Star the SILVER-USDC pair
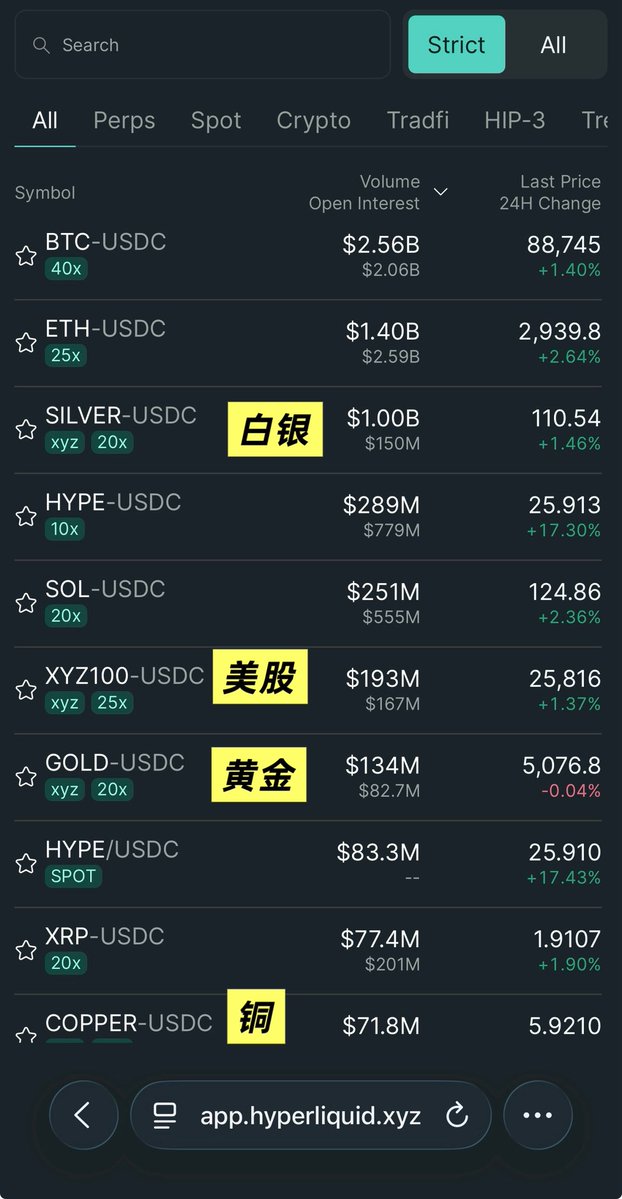This screenshot has height=1199, width=622. coord(26,430)
